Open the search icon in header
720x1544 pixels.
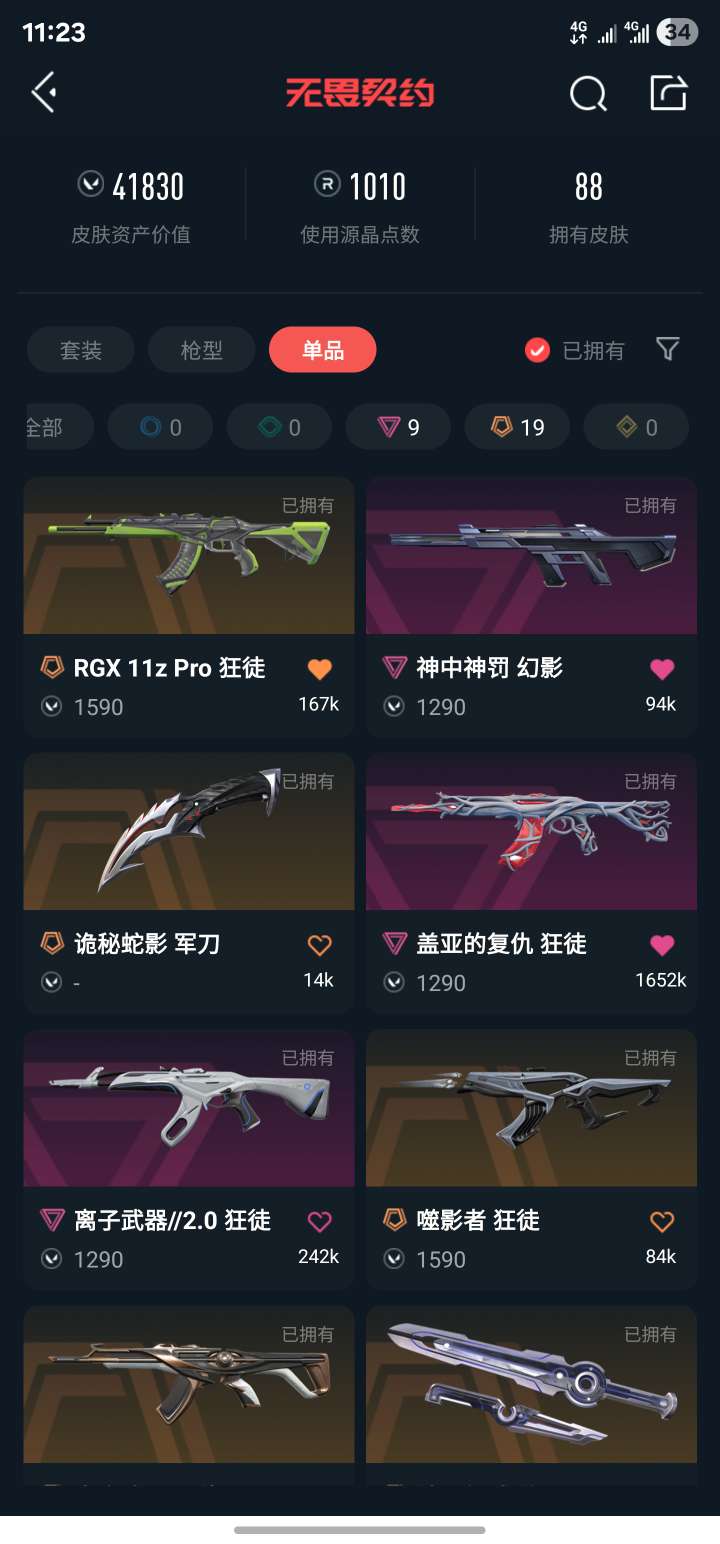pyautogui.click(x=588, y=94)
